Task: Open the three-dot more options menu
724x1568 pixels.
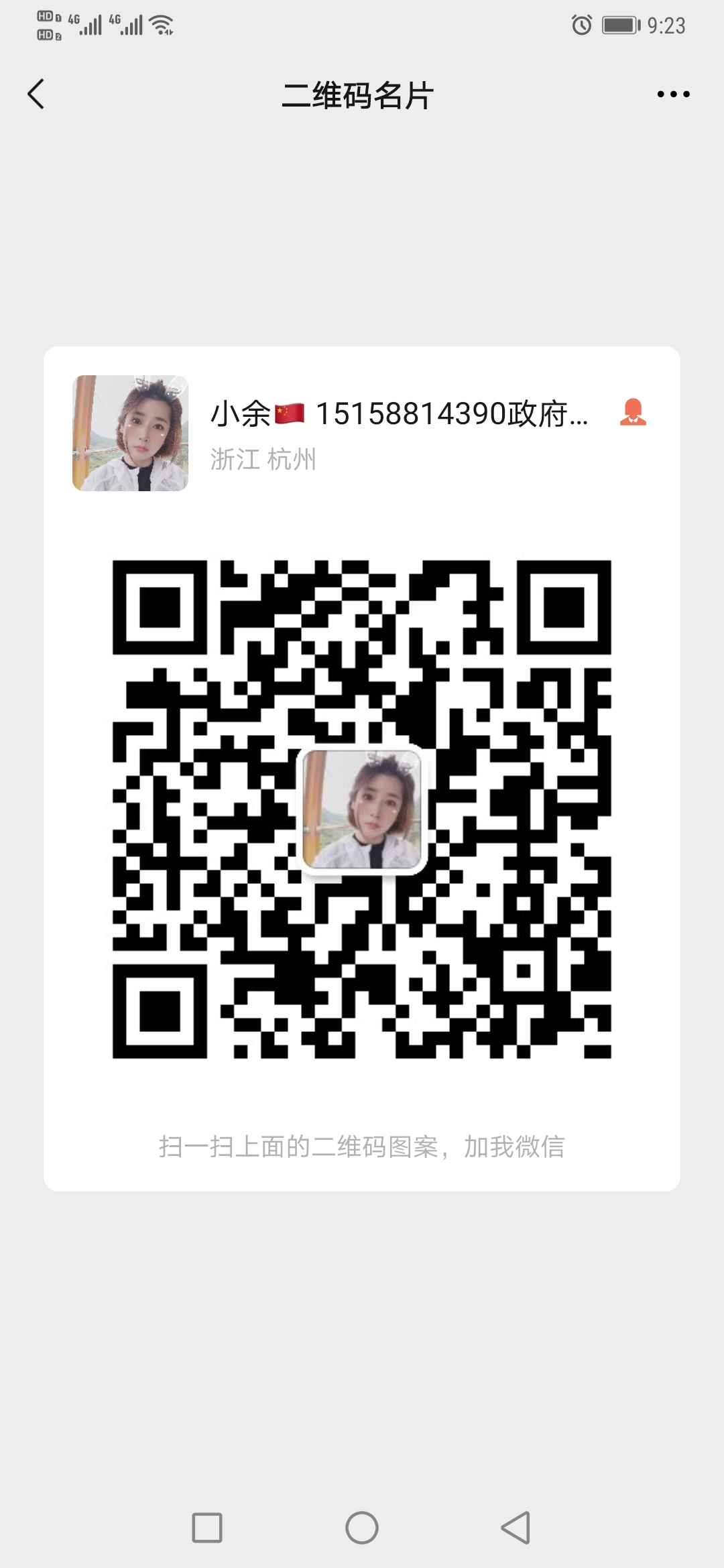Action: tap(673, 94)
